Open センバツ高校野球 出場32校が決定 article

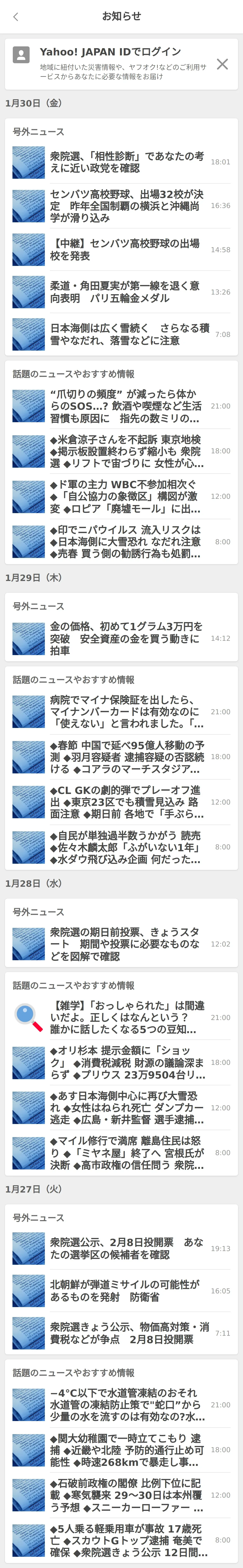coord(121,206)
